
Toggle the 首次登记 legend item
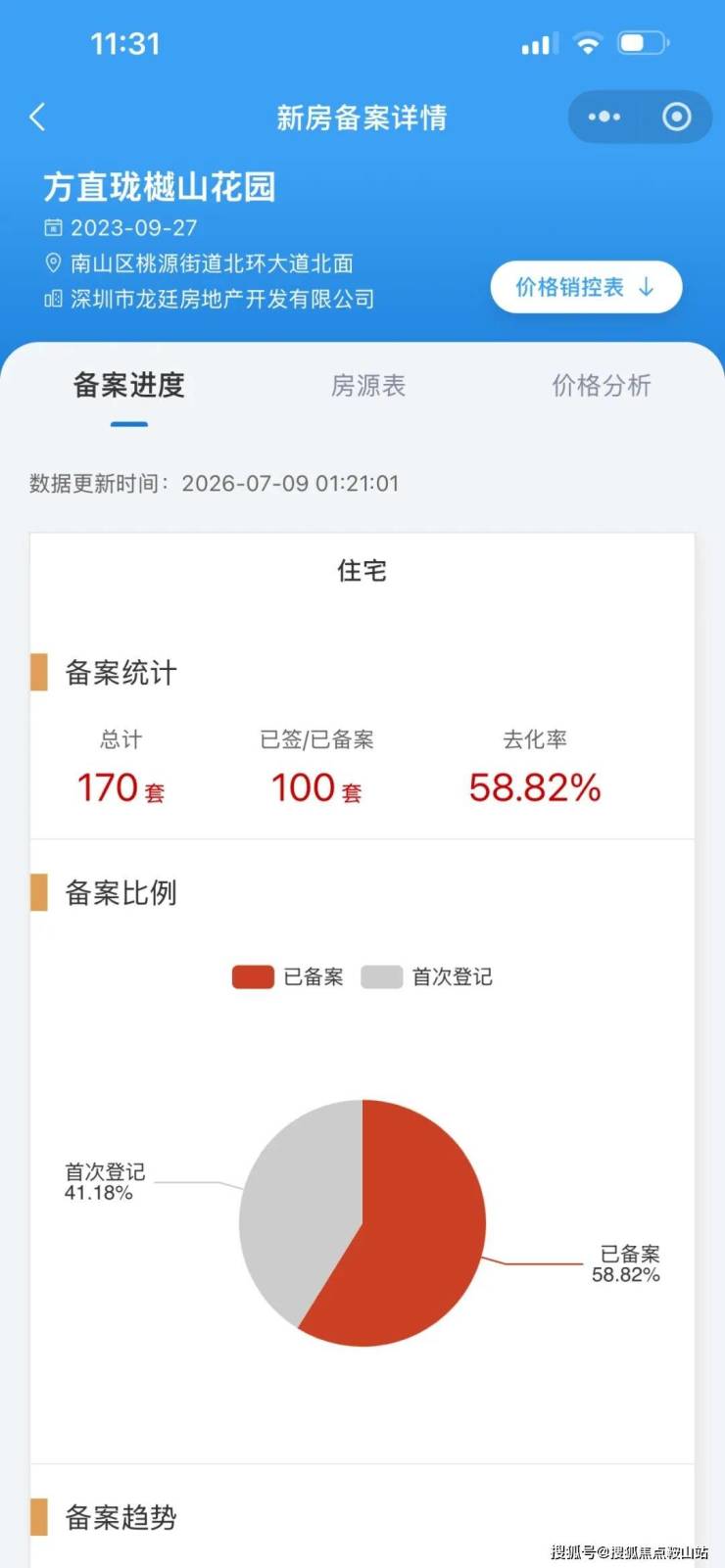(427, 976)
